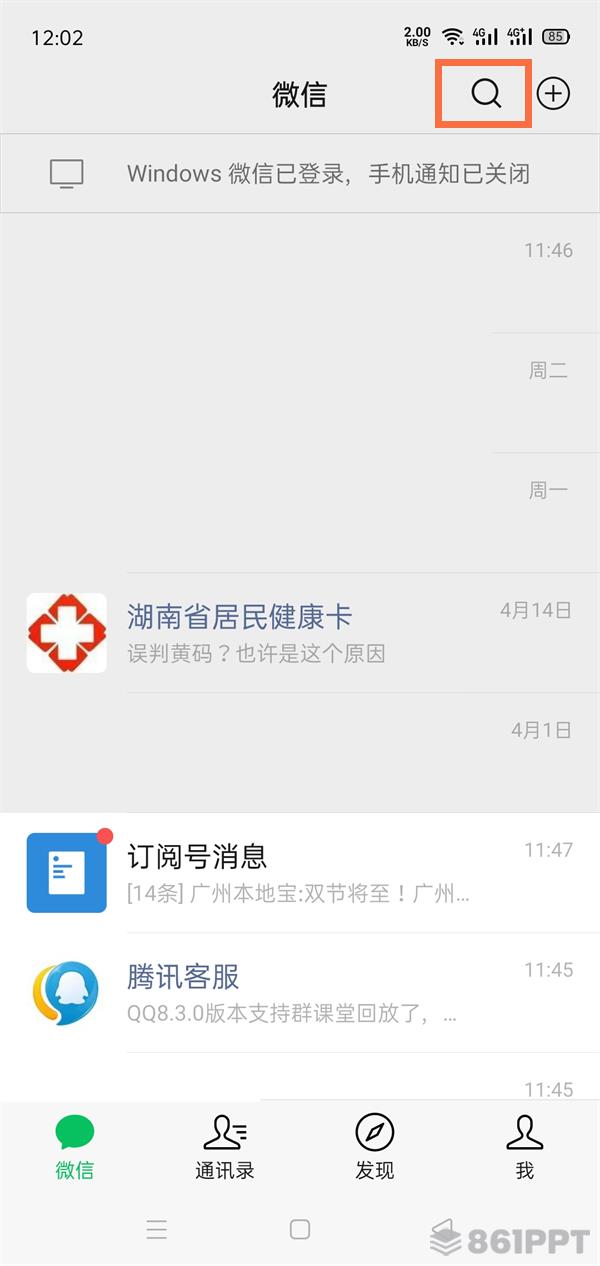Tap the plus icon in top bar
The height and width of the screenshot is (1266, 600).
553,94
